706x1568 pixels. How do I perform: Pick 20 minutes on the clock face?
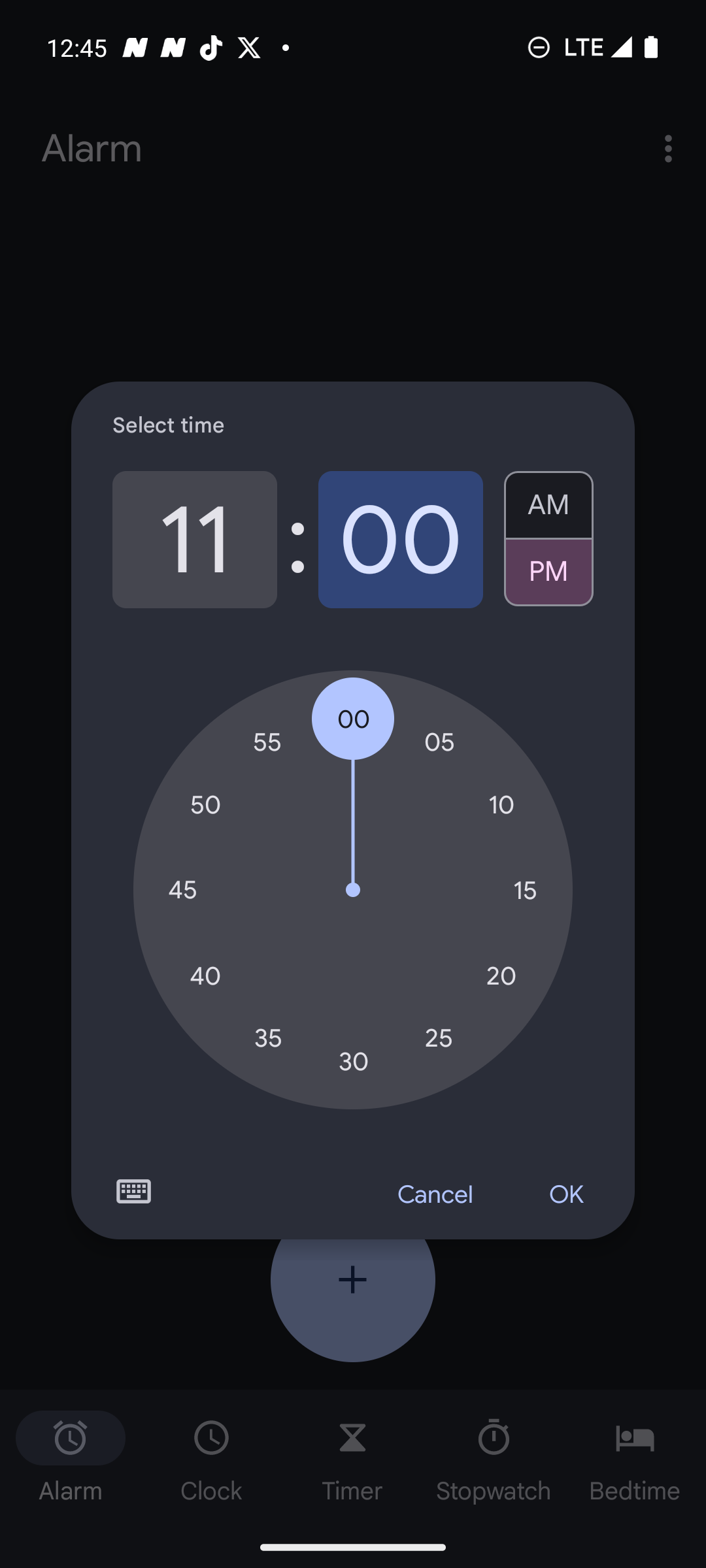(501, 976)
